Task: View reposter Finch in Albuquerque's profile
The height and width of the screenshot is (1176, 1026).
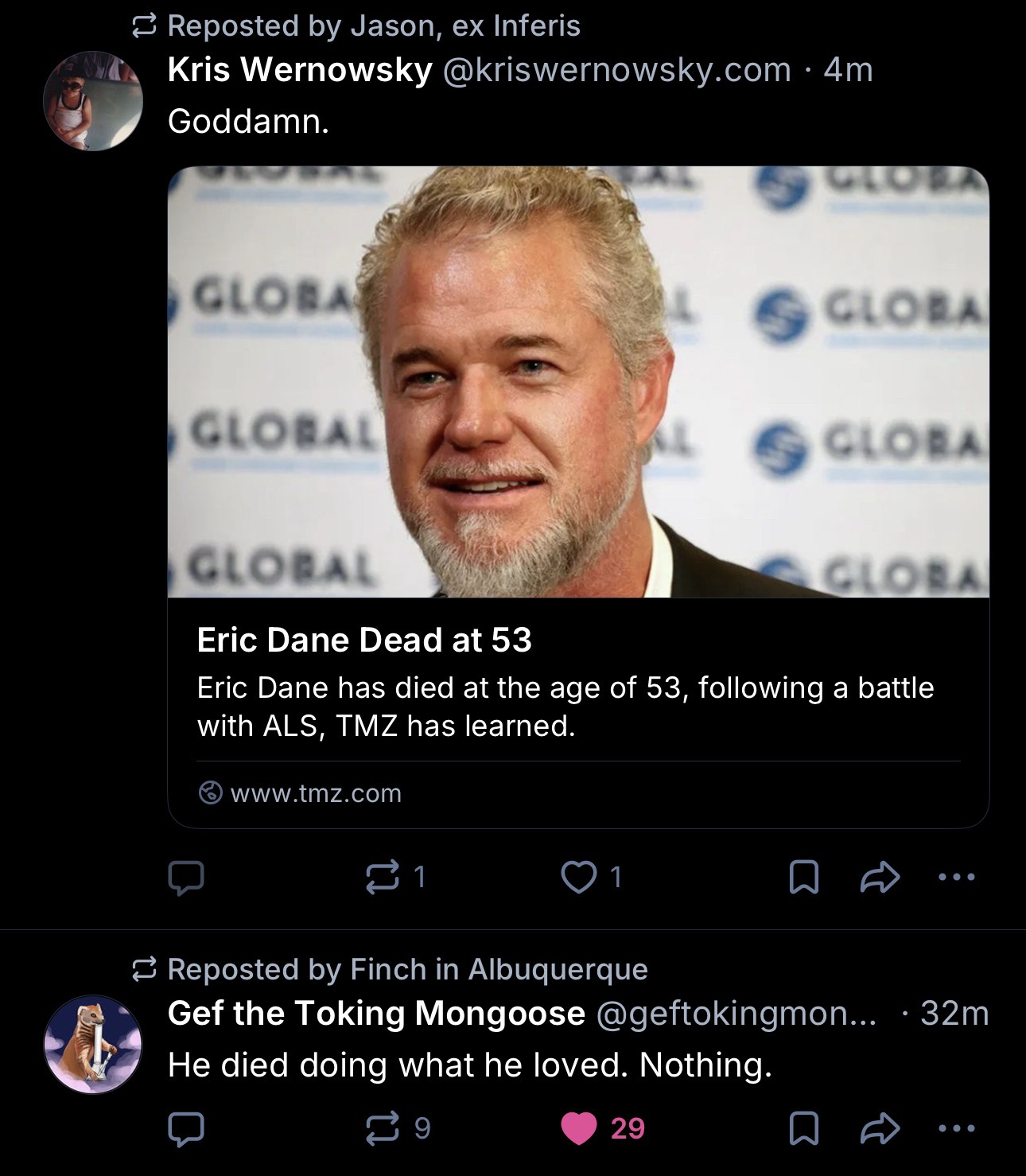Action: 407,969
